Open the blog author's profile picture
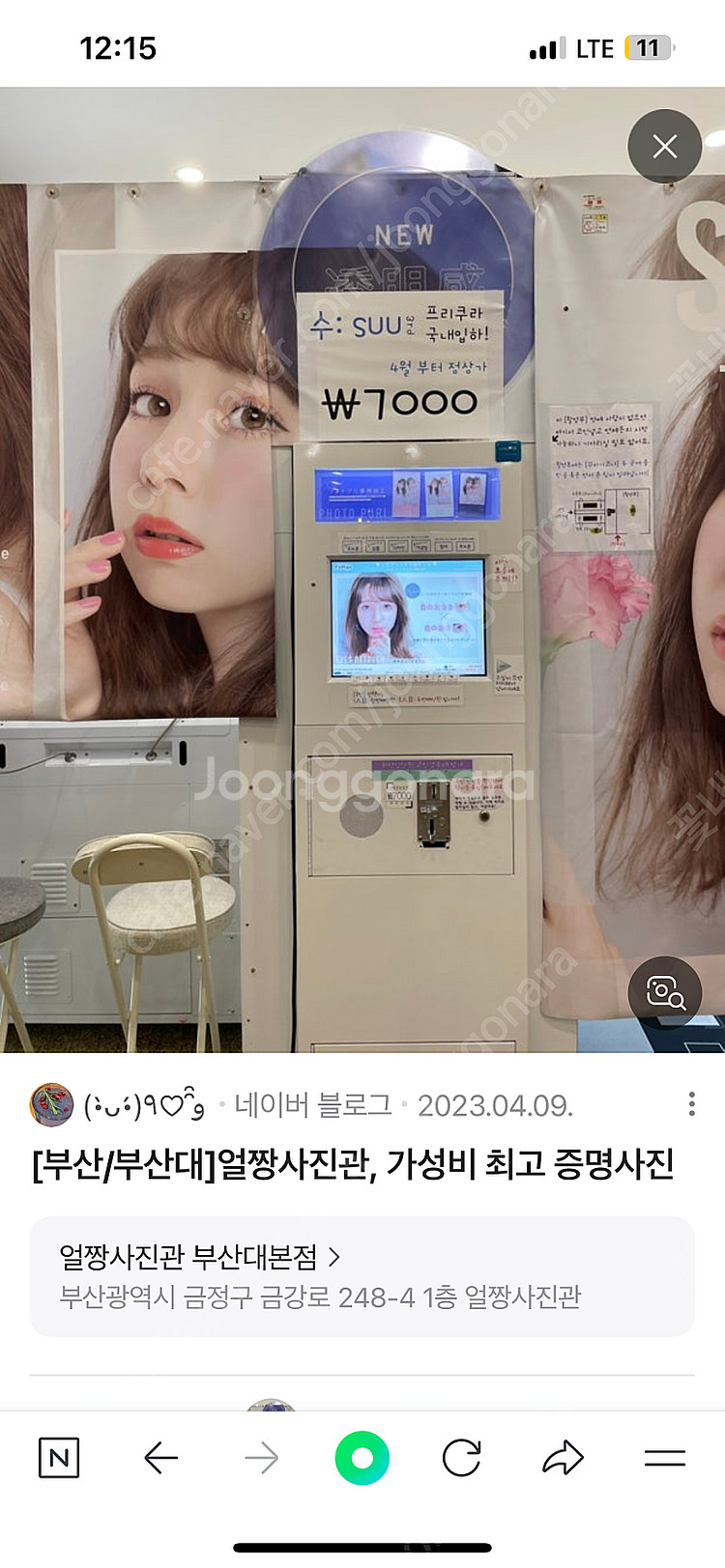Screen dimensions: 725x1568 pos(52,1104)
